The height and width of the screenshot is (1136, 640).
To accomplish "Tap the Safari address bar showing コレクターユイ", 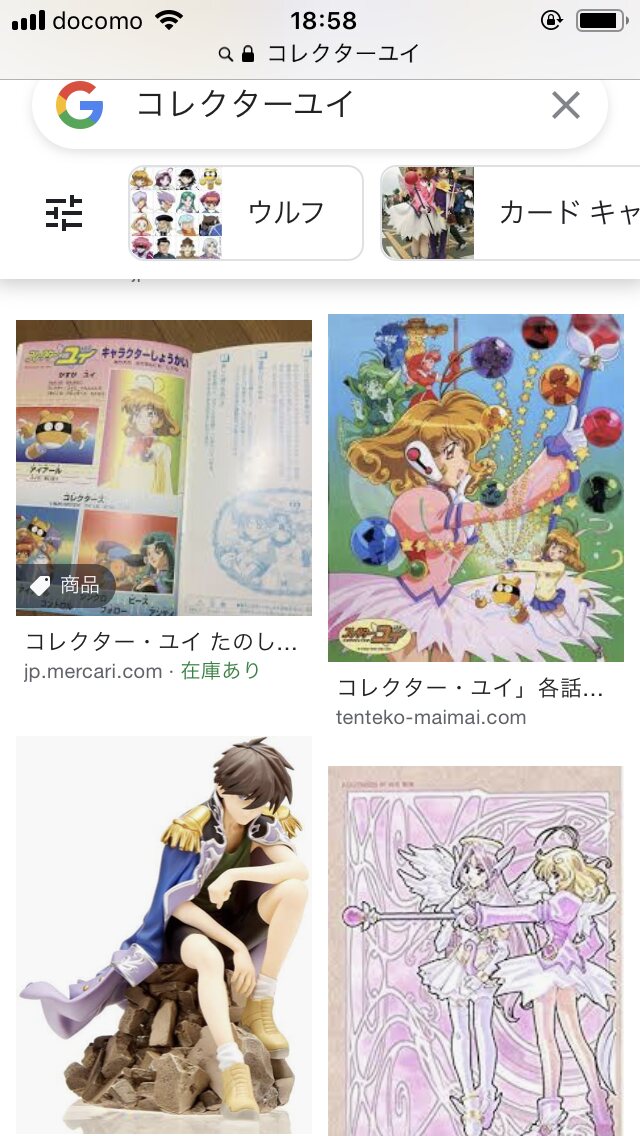I will pos(320,54).
